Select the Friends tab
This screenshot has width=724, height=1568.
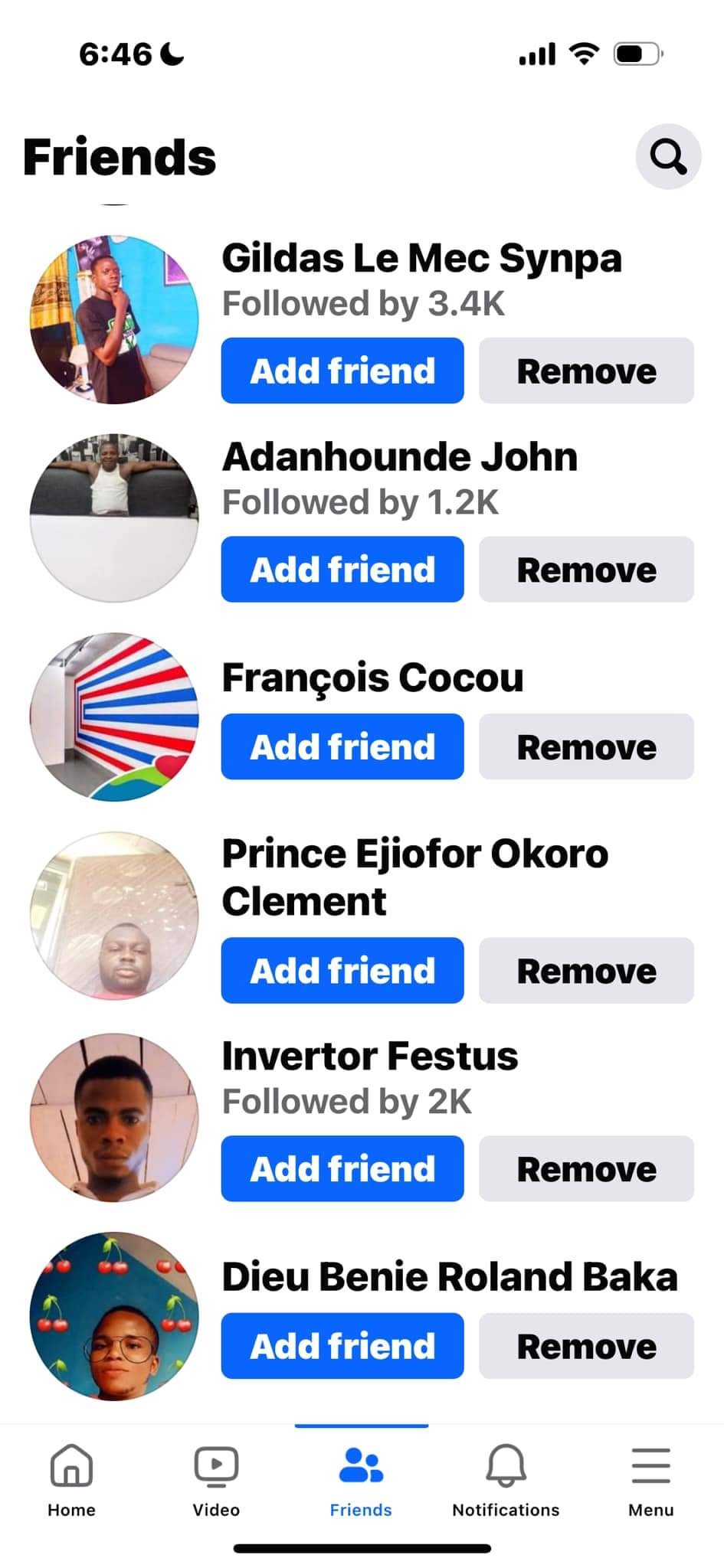click(x=361, y=1479)
